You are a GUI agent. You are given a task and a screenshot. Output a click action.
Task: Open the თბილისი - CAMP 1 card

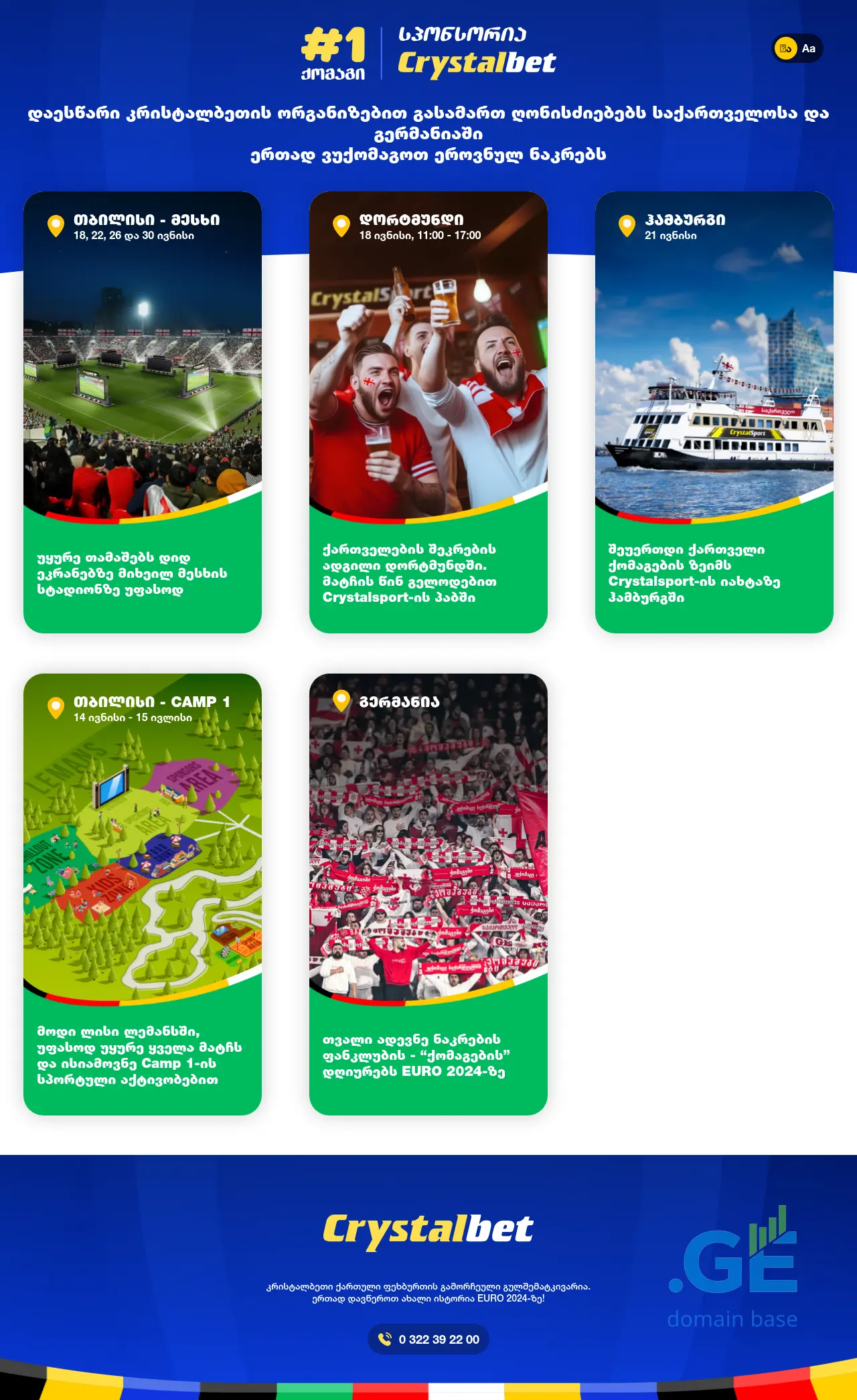pyautogui.click(x=143, y=894)
